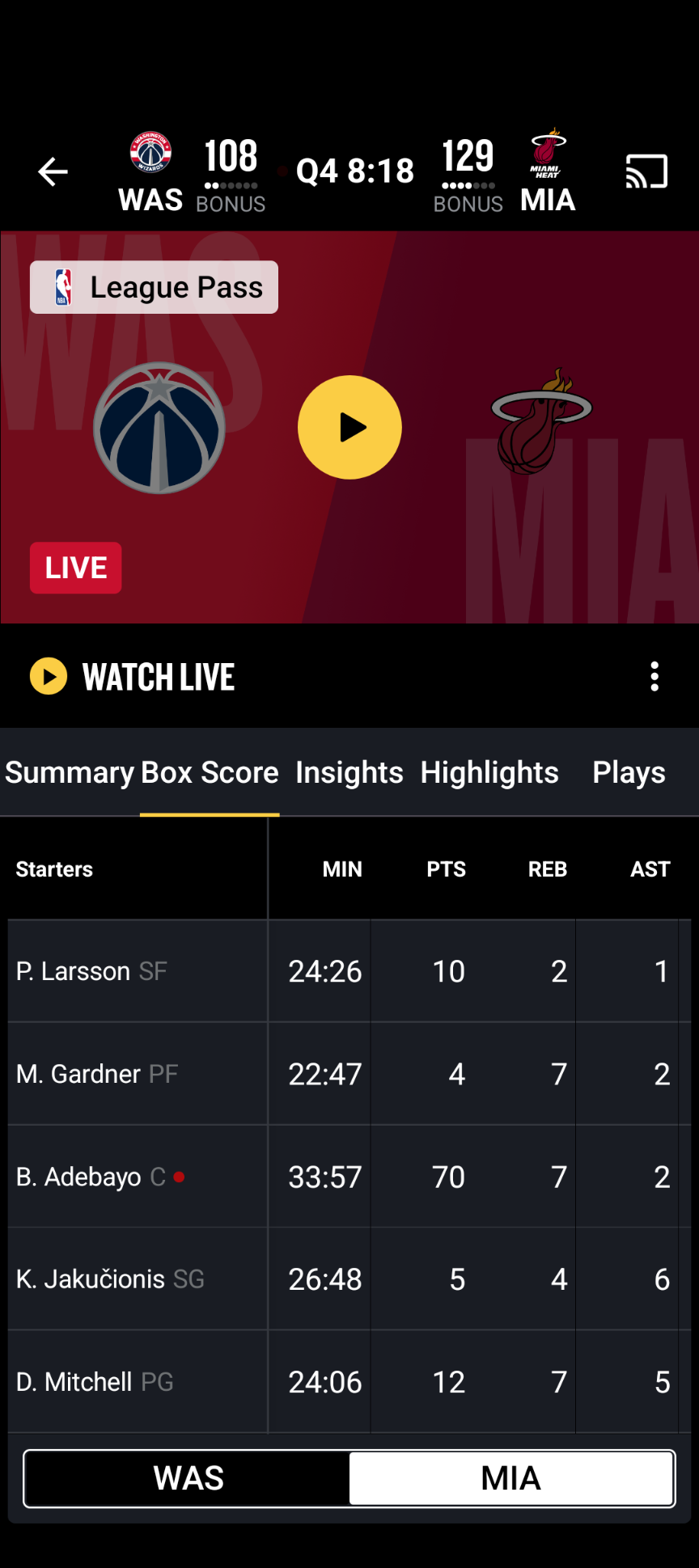The width and height of the screenshot is (699, 1568).
Task: Show WAS team box score
Action: coord(189,1478)
